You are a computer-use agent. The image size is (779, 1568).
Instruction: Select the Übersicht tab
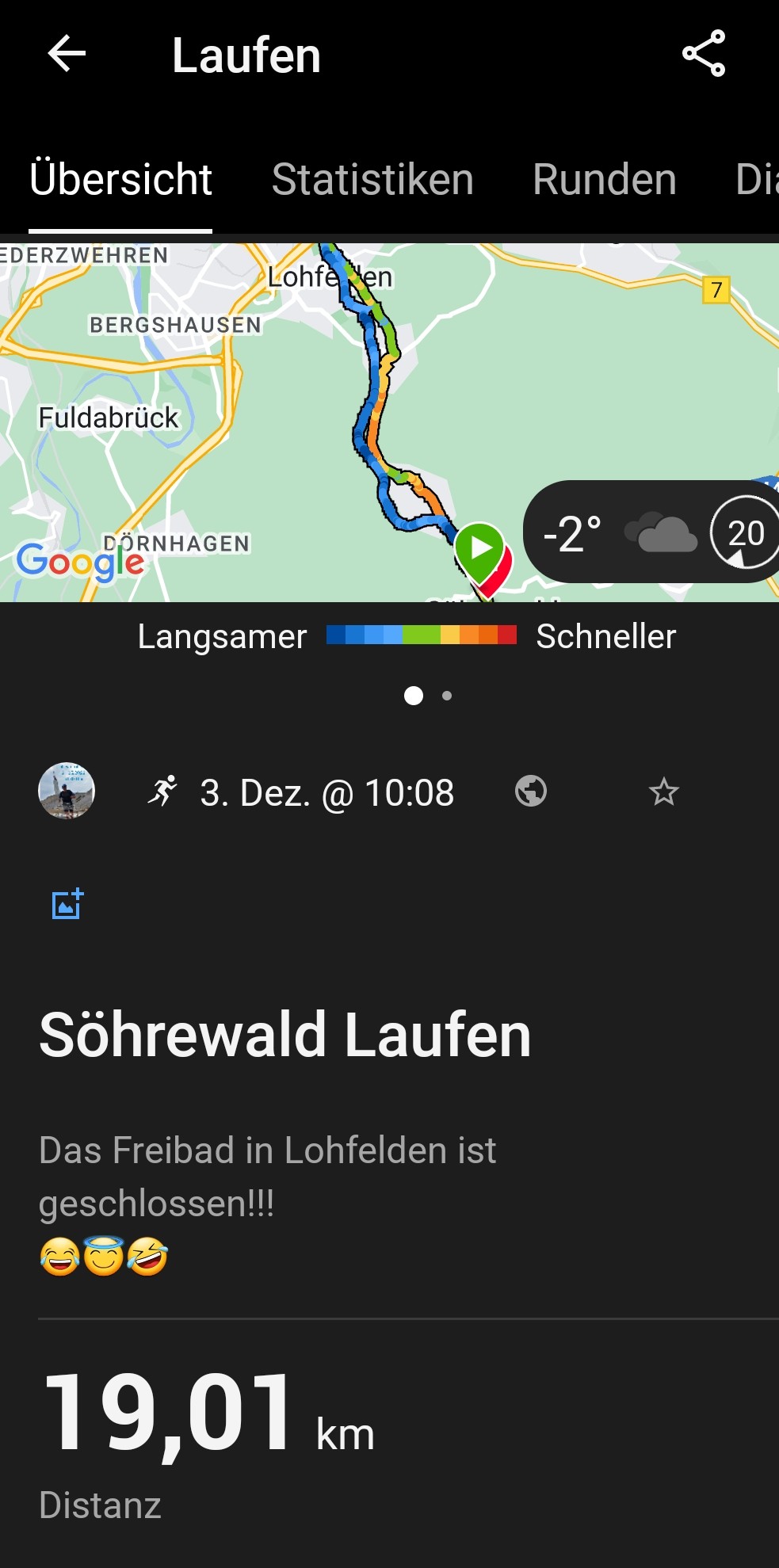point(120,179)
